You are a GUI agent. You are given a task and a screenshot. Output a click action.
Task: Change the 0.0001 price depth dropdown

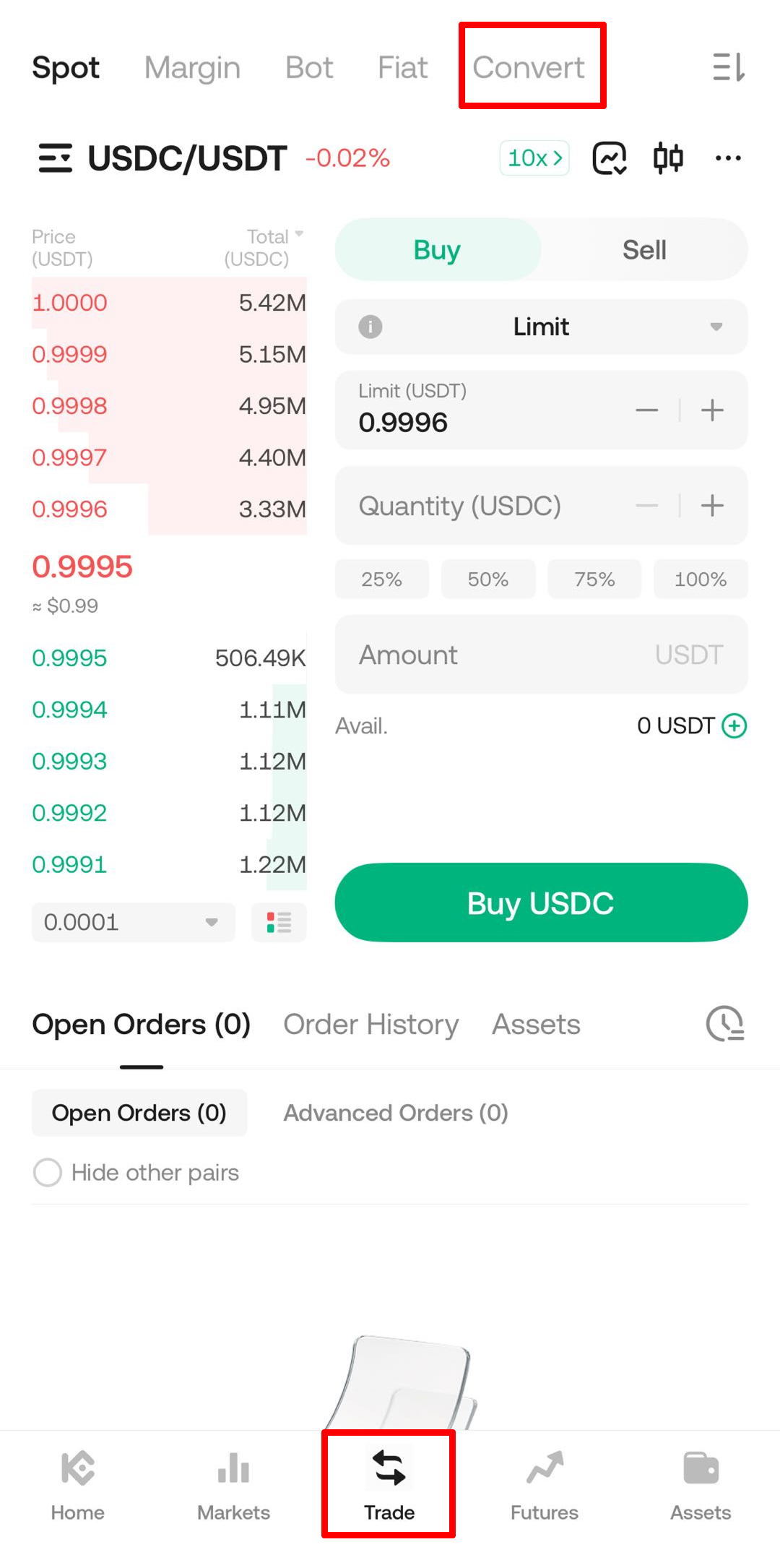[x=133, y=922]
